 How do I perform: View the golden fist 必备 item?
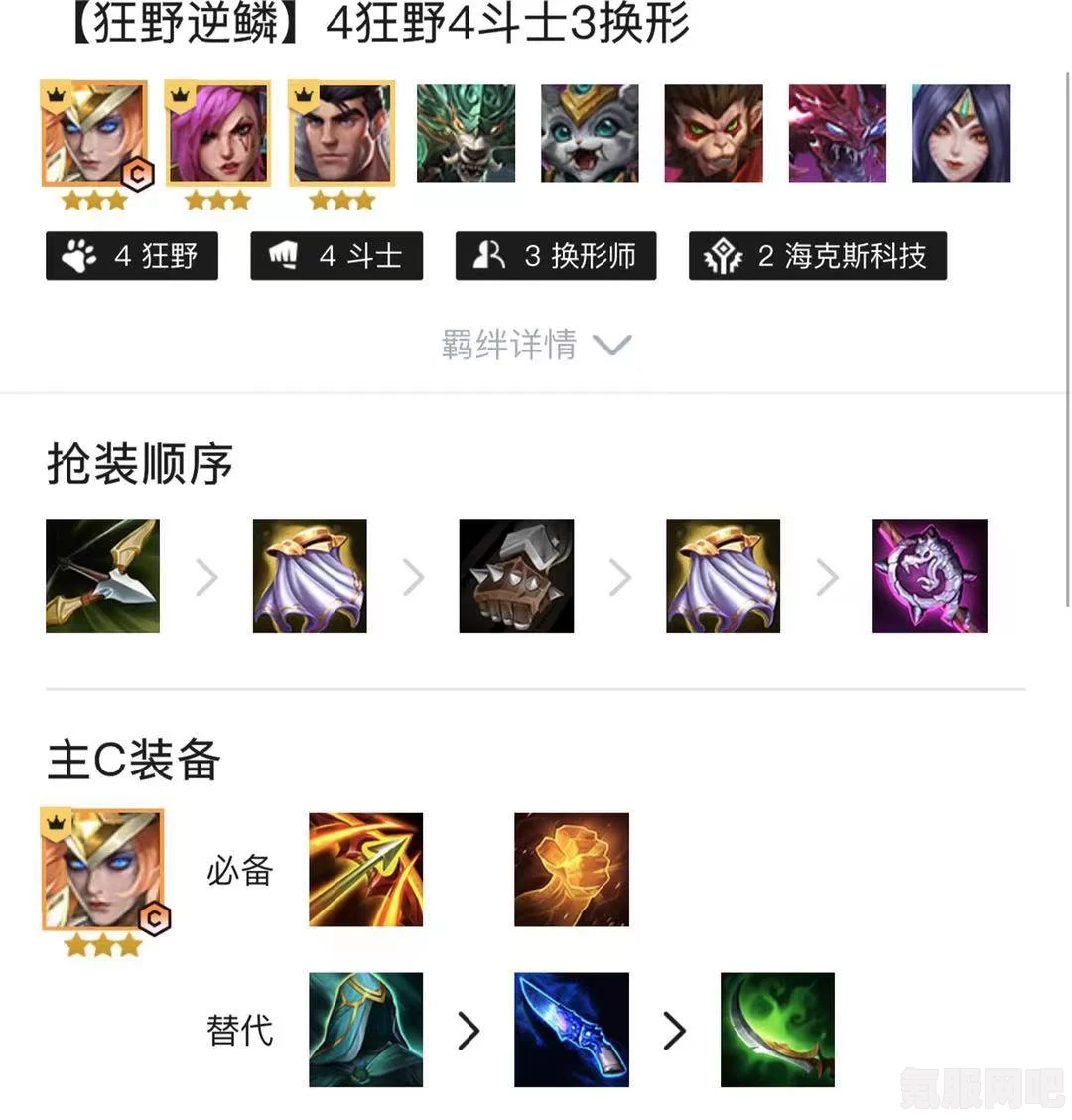(572, 870)
